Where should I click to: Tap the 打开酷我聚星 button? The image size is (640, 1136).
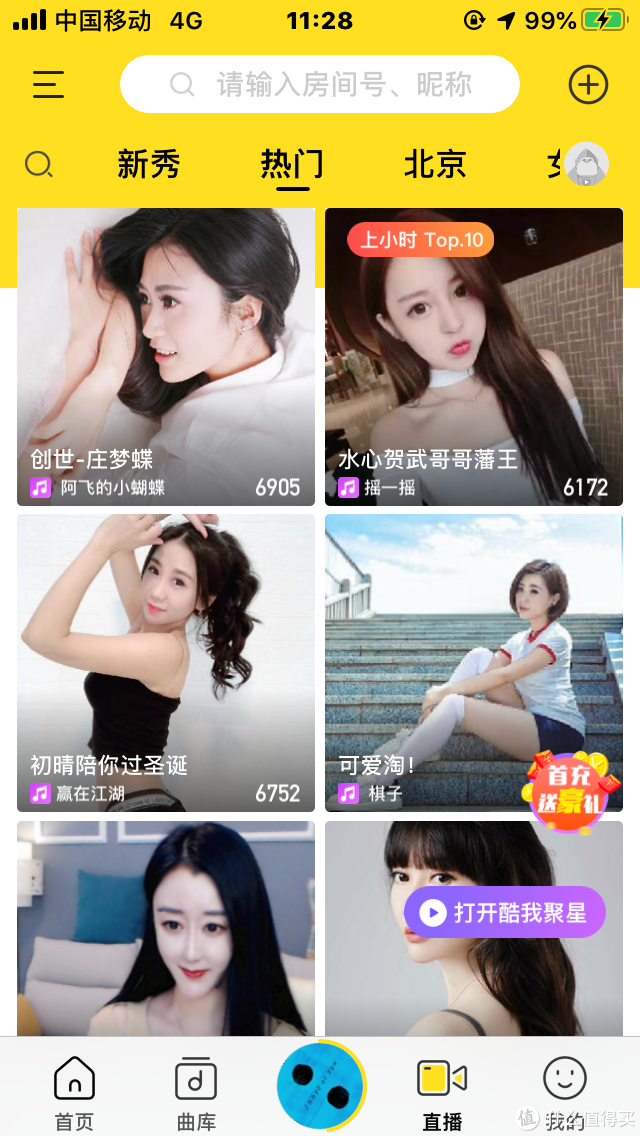click(505, 912)
